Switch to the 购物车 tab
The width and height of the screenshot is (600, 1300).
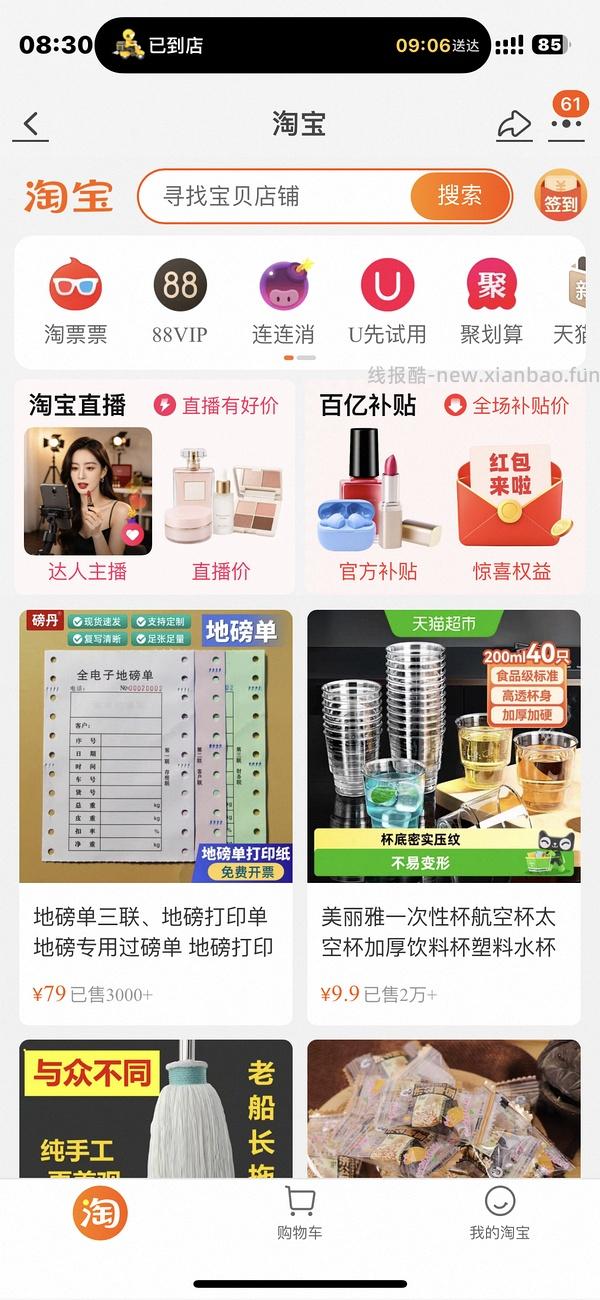pos(300,1215)
